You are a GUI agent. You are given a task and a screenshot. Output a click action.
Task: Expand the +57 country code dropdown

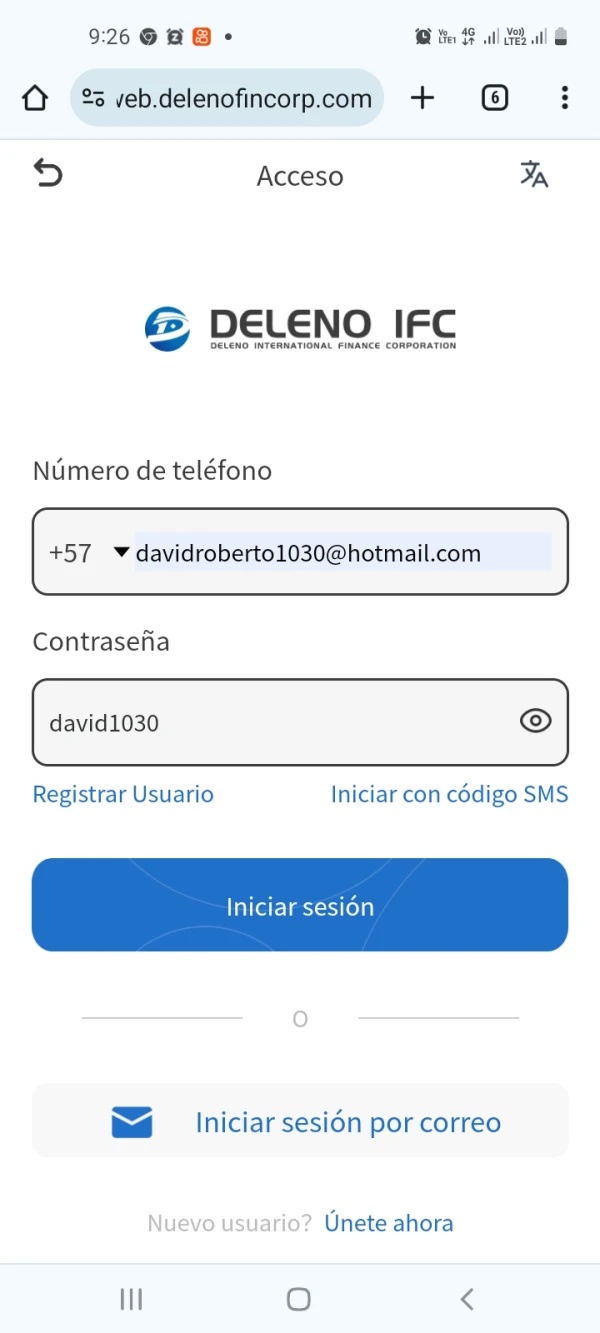point(89,553)
